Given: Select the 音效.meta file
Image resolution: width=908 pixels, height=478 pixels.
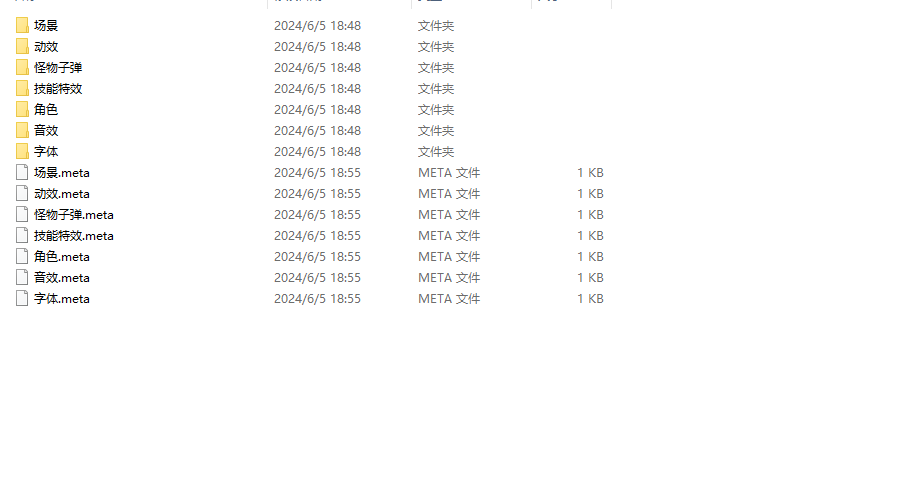Looking at the screenshot, I should point(61,278).
